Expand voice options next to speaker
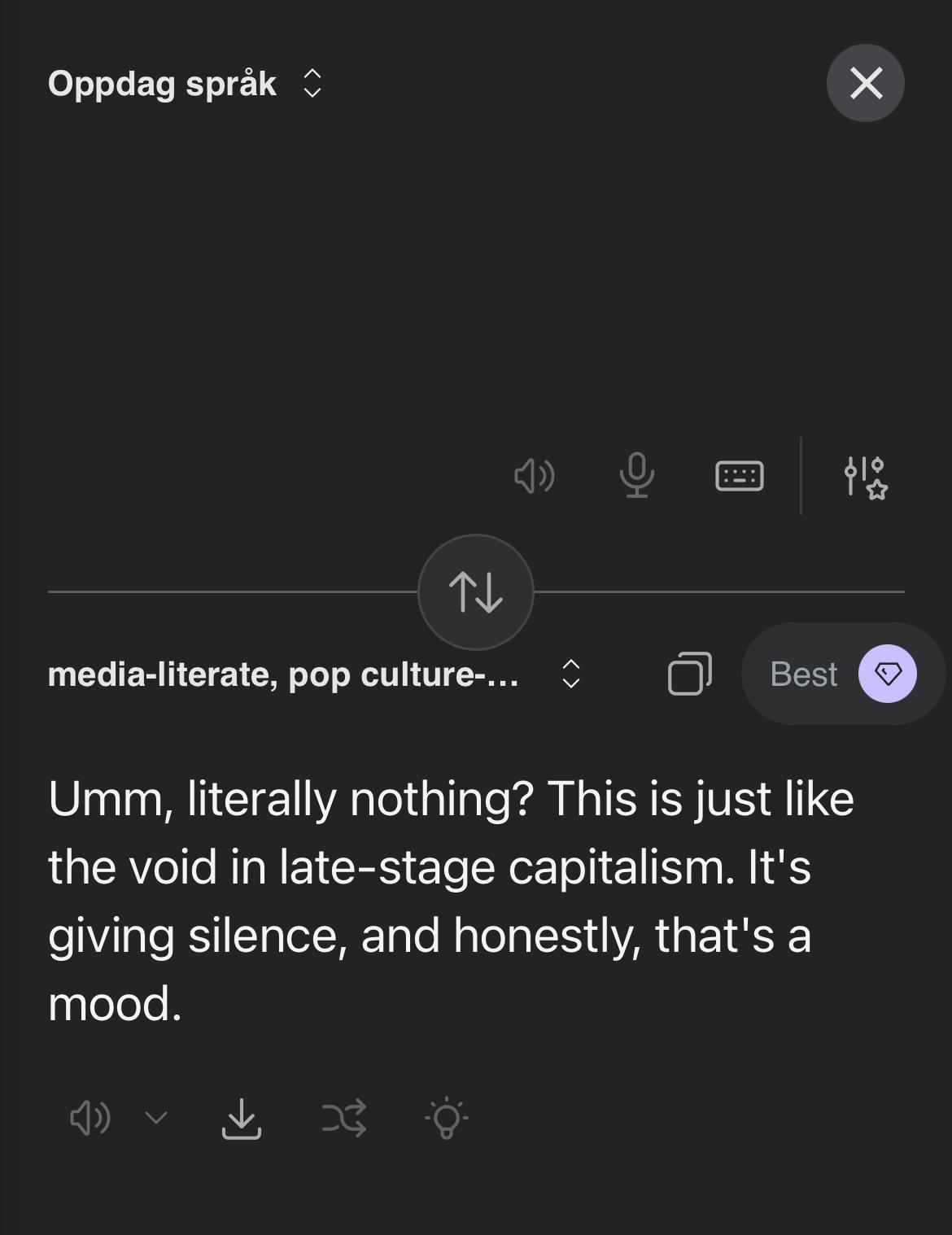Screen dimensions: 952x1235 156,1118
